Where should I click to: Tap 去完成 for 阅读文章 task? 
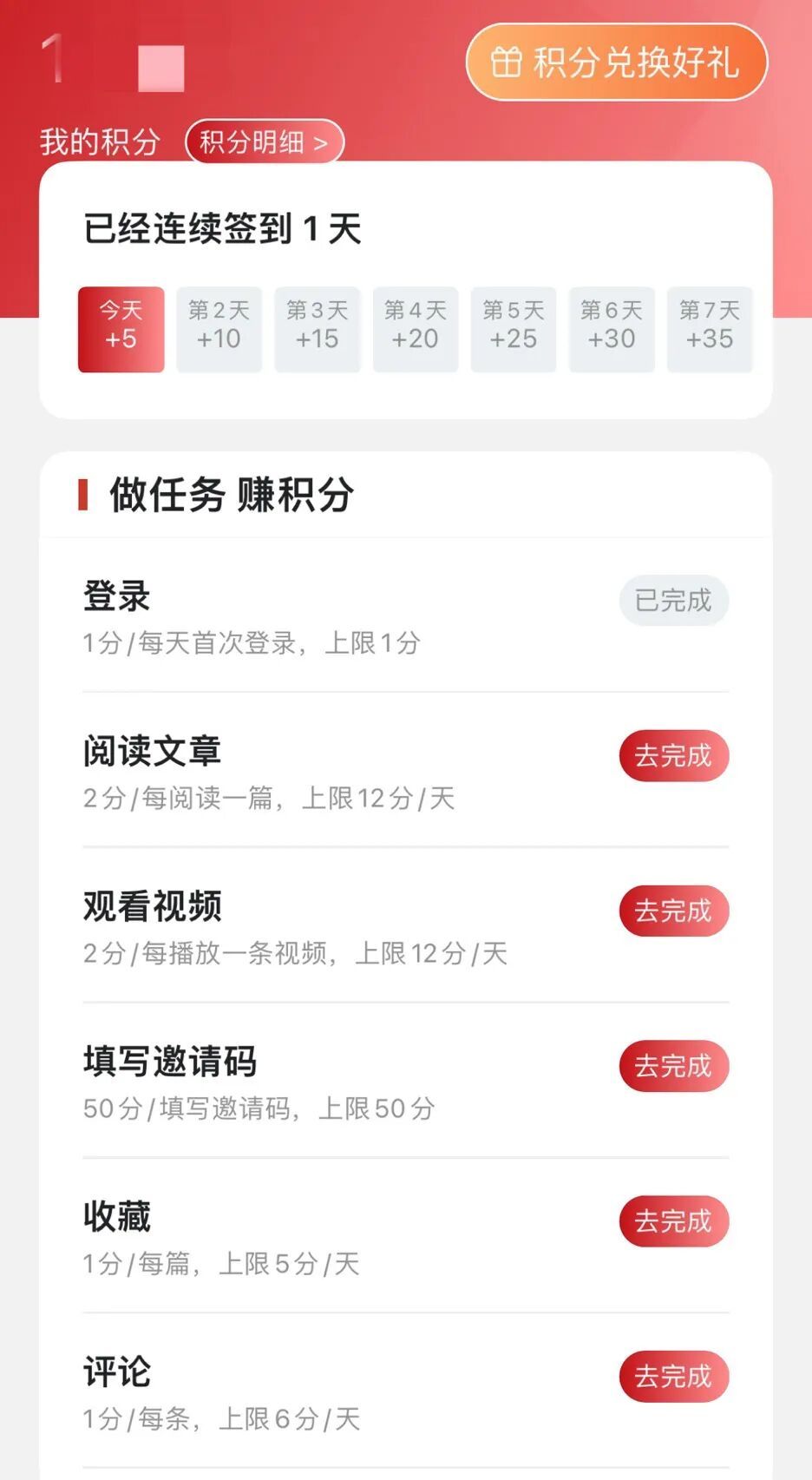click(x=673, y=756)
